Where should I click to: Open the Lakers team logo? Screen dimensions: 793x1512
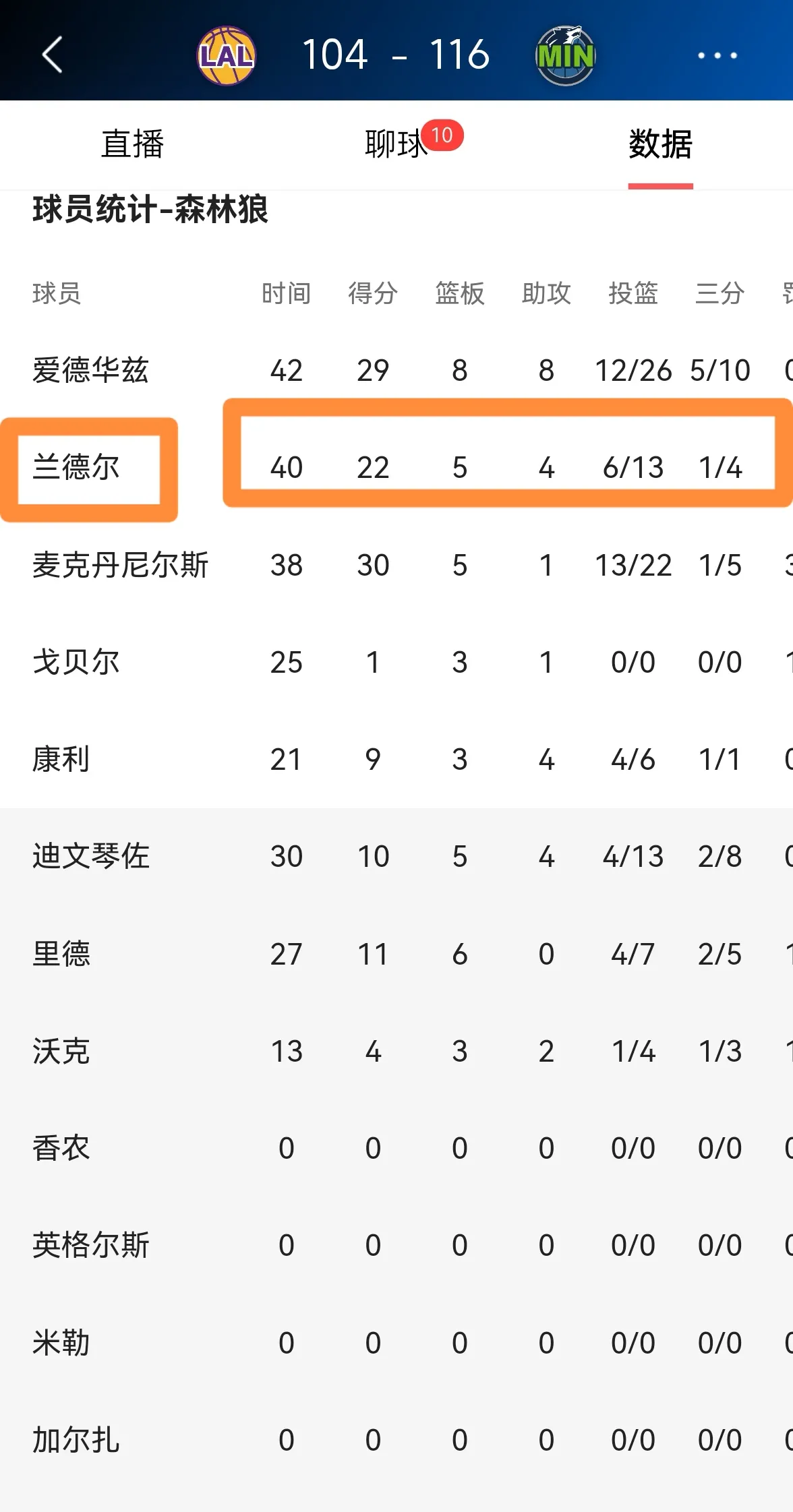226,55
